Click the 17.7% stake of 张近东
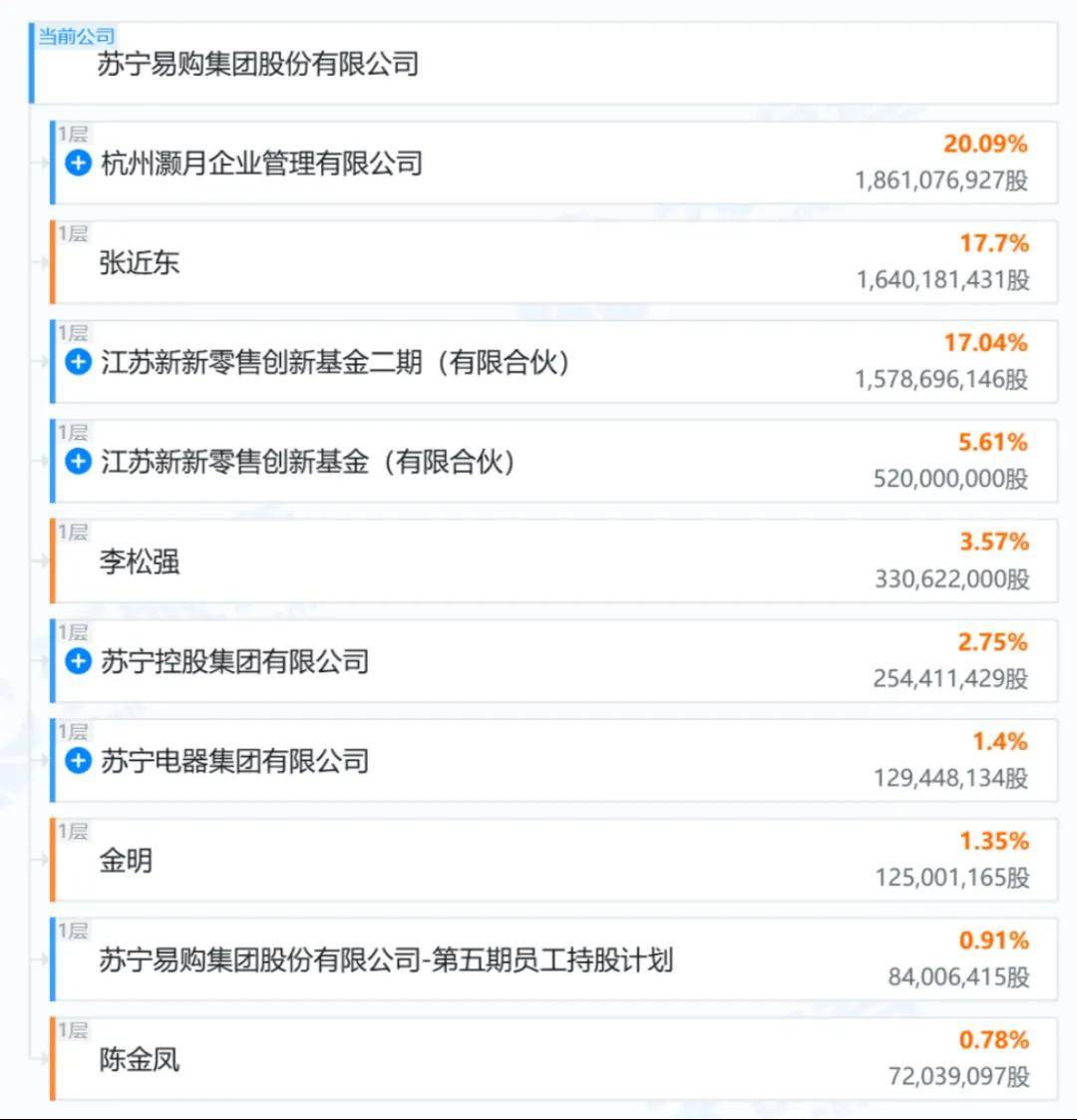Screen dimensions: 1077x1120 pos(993,242)
